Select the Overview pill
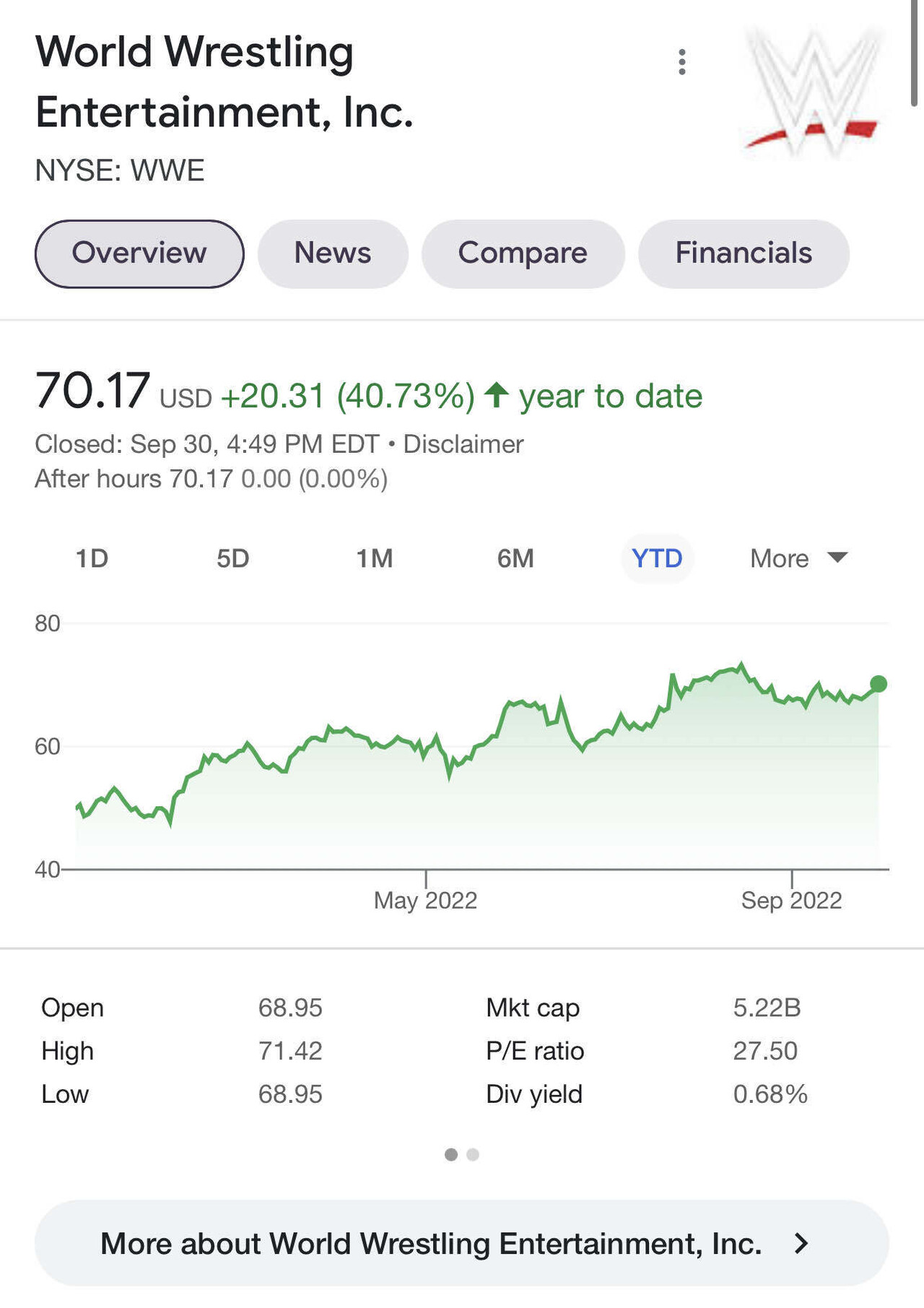This screenshot has width=924, height=1308. tap(139, 254)
